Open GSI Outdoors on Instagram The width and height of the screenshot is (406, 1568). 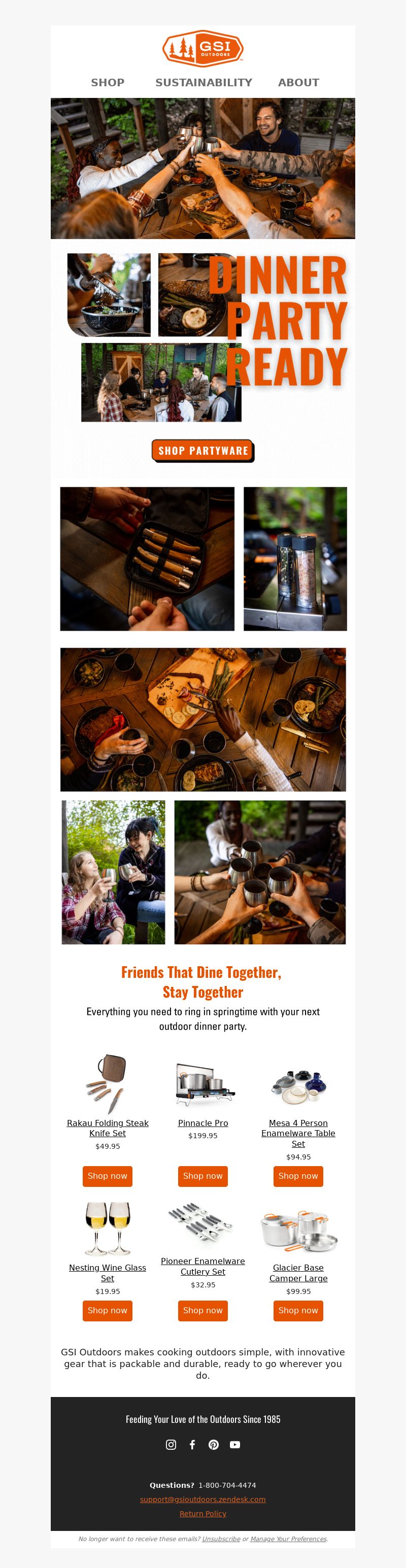[171, 1444]
